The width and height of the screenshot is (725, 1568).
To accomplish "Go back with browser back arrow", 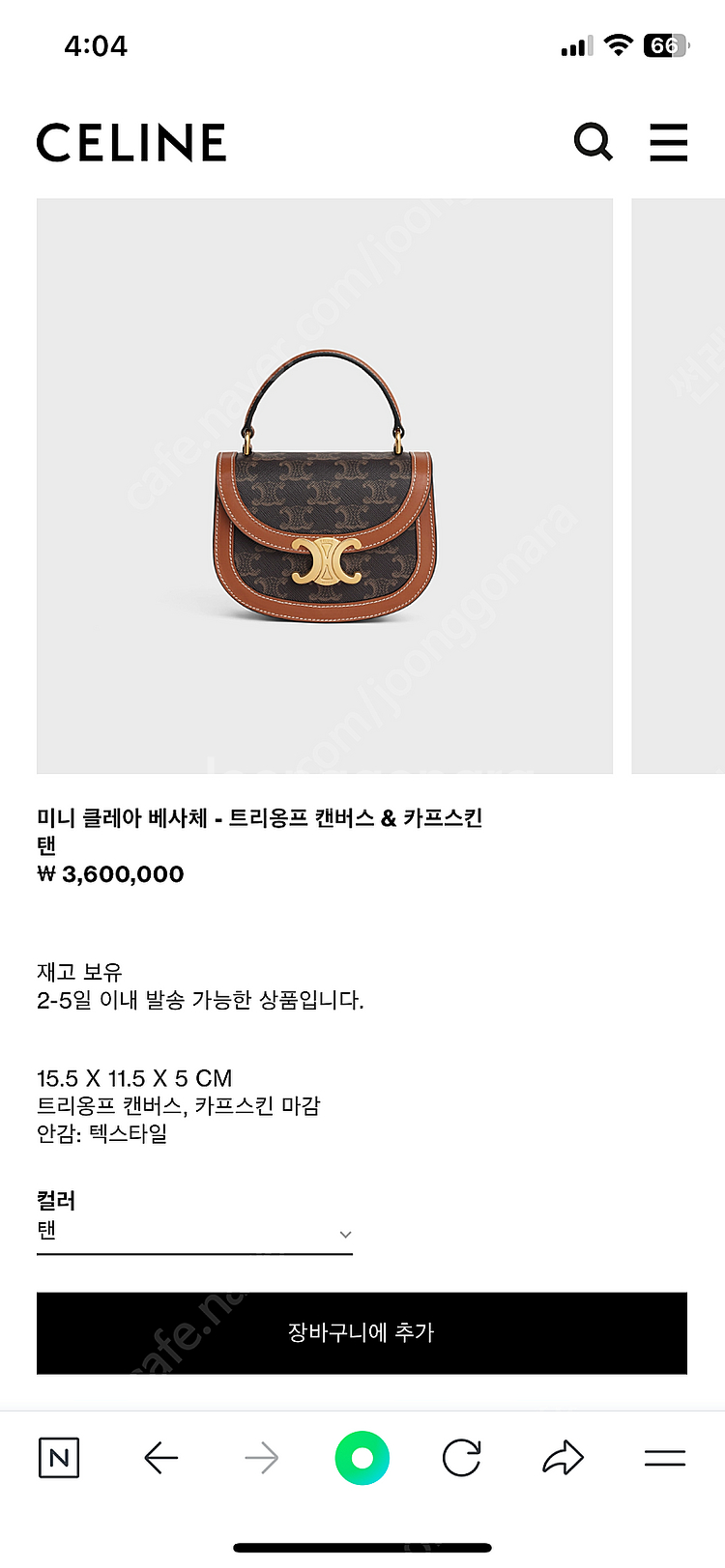I will 160,1457.
